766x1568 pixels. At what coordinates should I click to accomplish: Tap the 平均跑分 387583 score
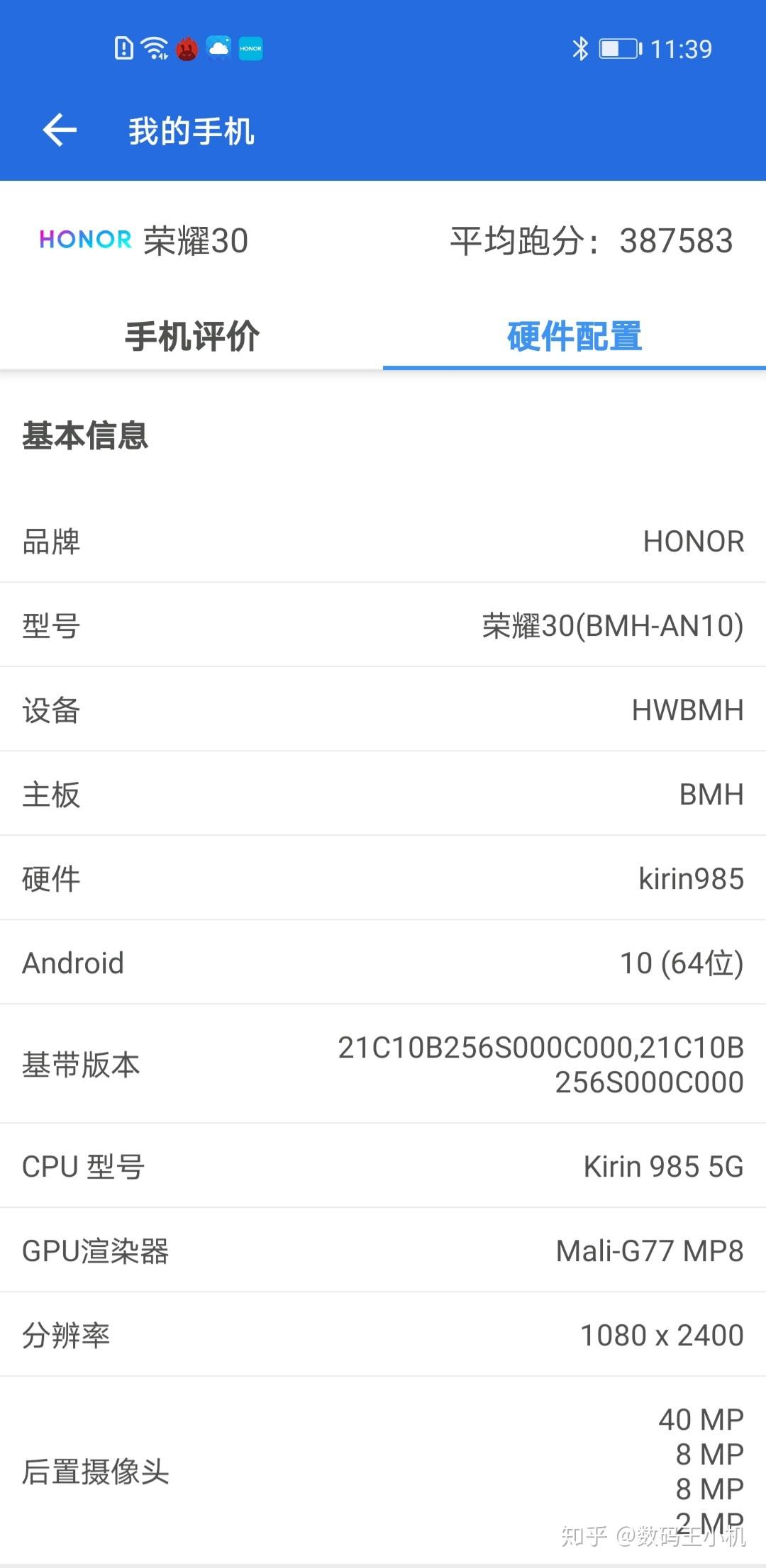pos(591,240)
